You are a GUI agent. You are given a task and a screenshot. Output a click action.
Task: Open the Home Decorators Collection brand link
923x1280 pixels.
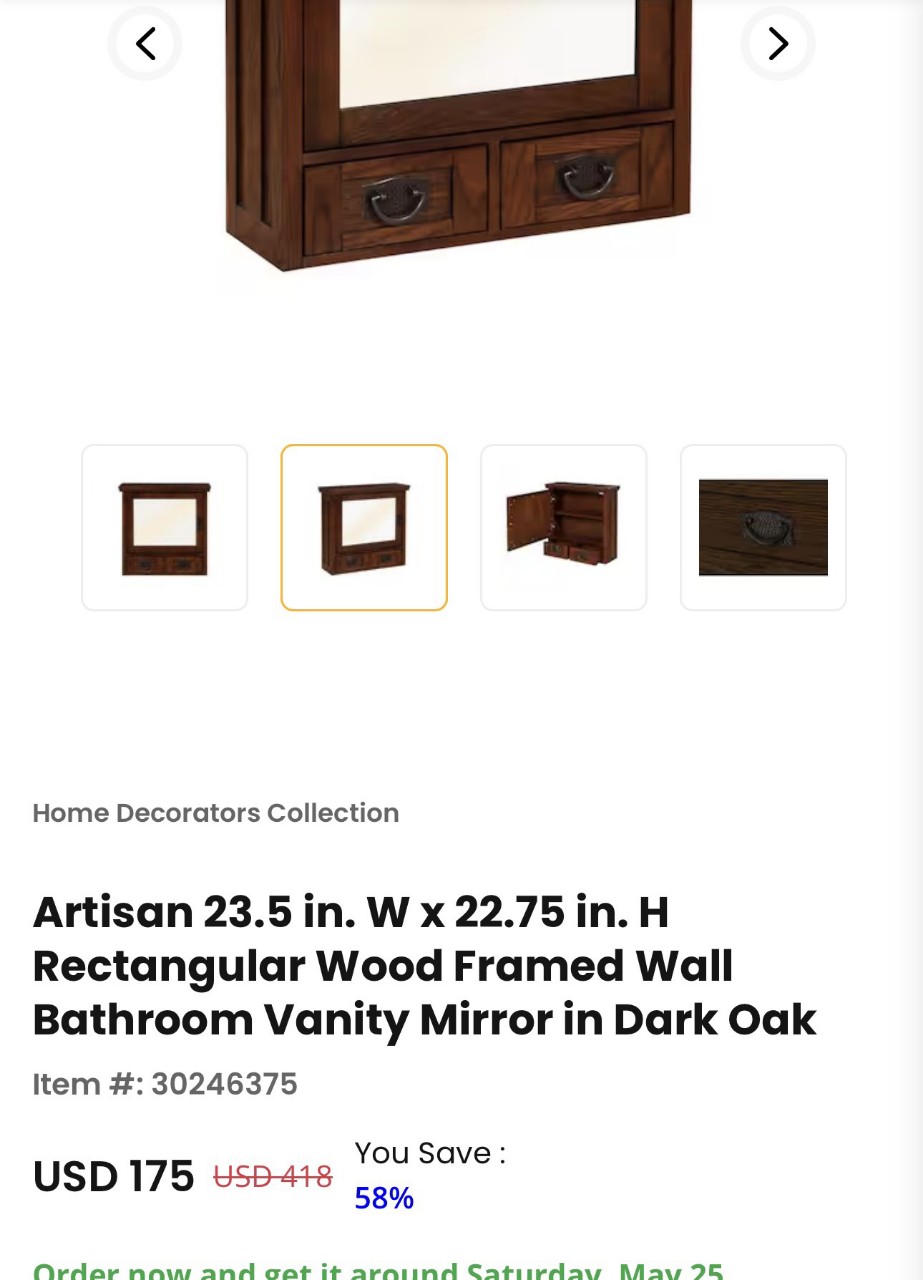[x=216, y=813]
